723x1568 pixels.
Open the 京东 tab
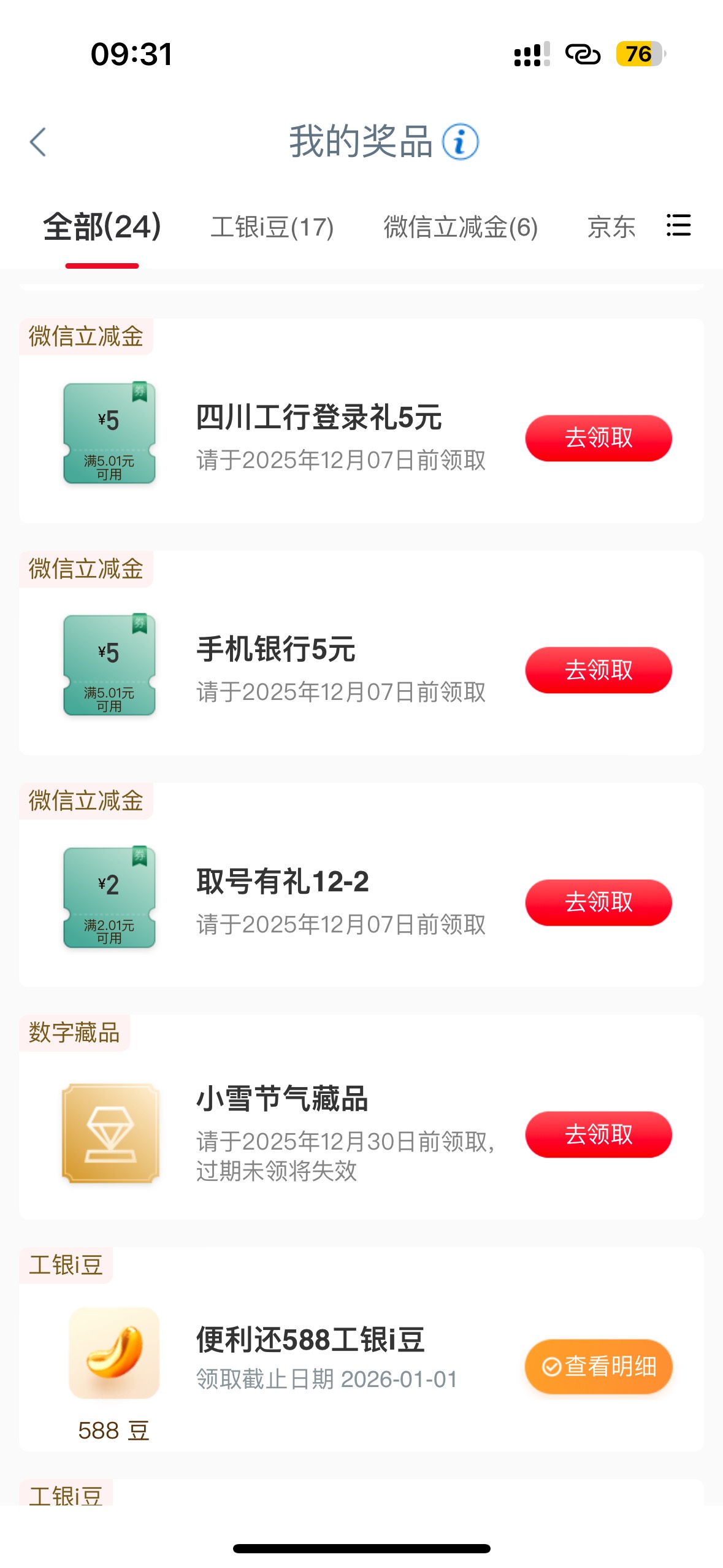[611, 228]
